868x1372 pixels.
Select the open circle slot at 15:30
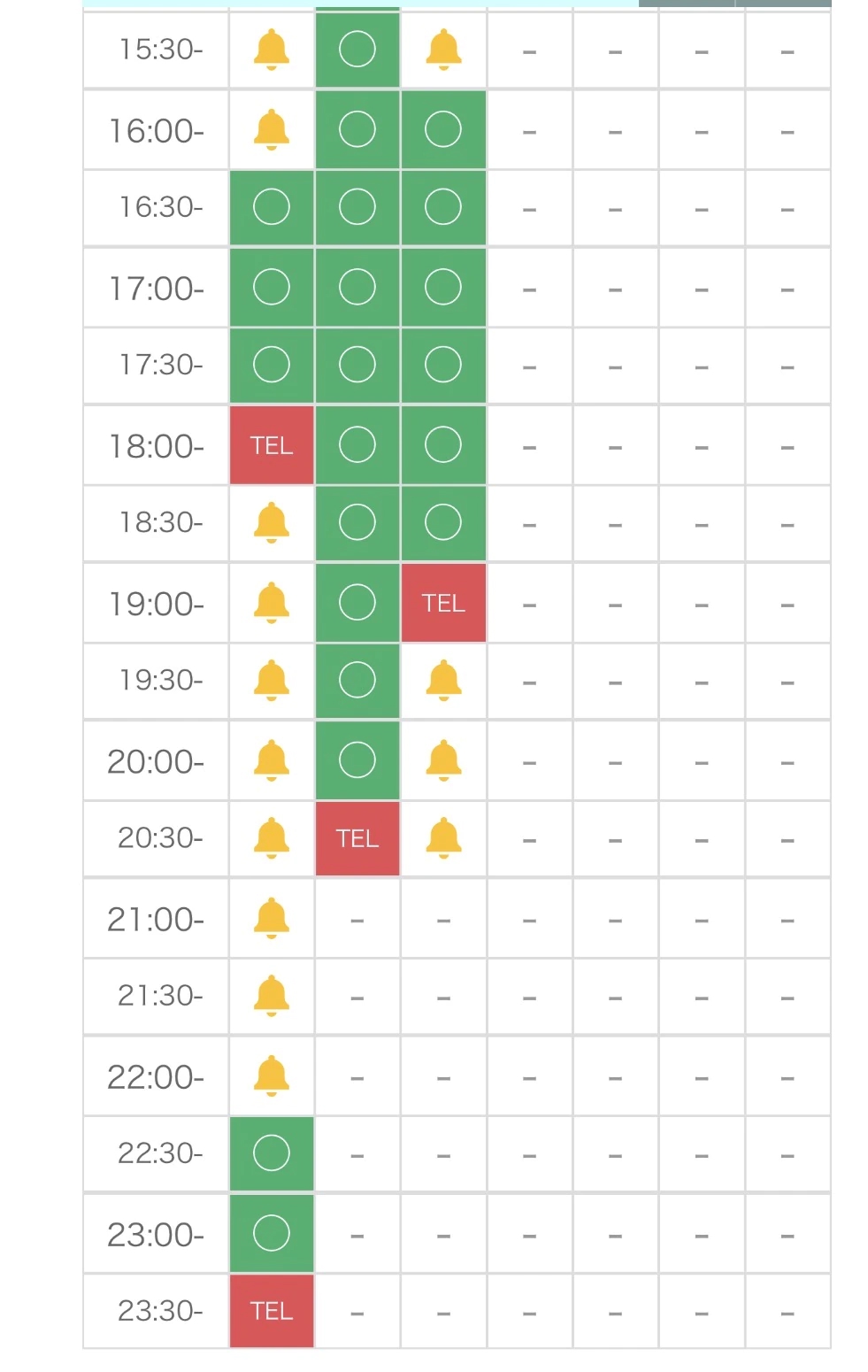pyautogui.click(x=357, y=50)
